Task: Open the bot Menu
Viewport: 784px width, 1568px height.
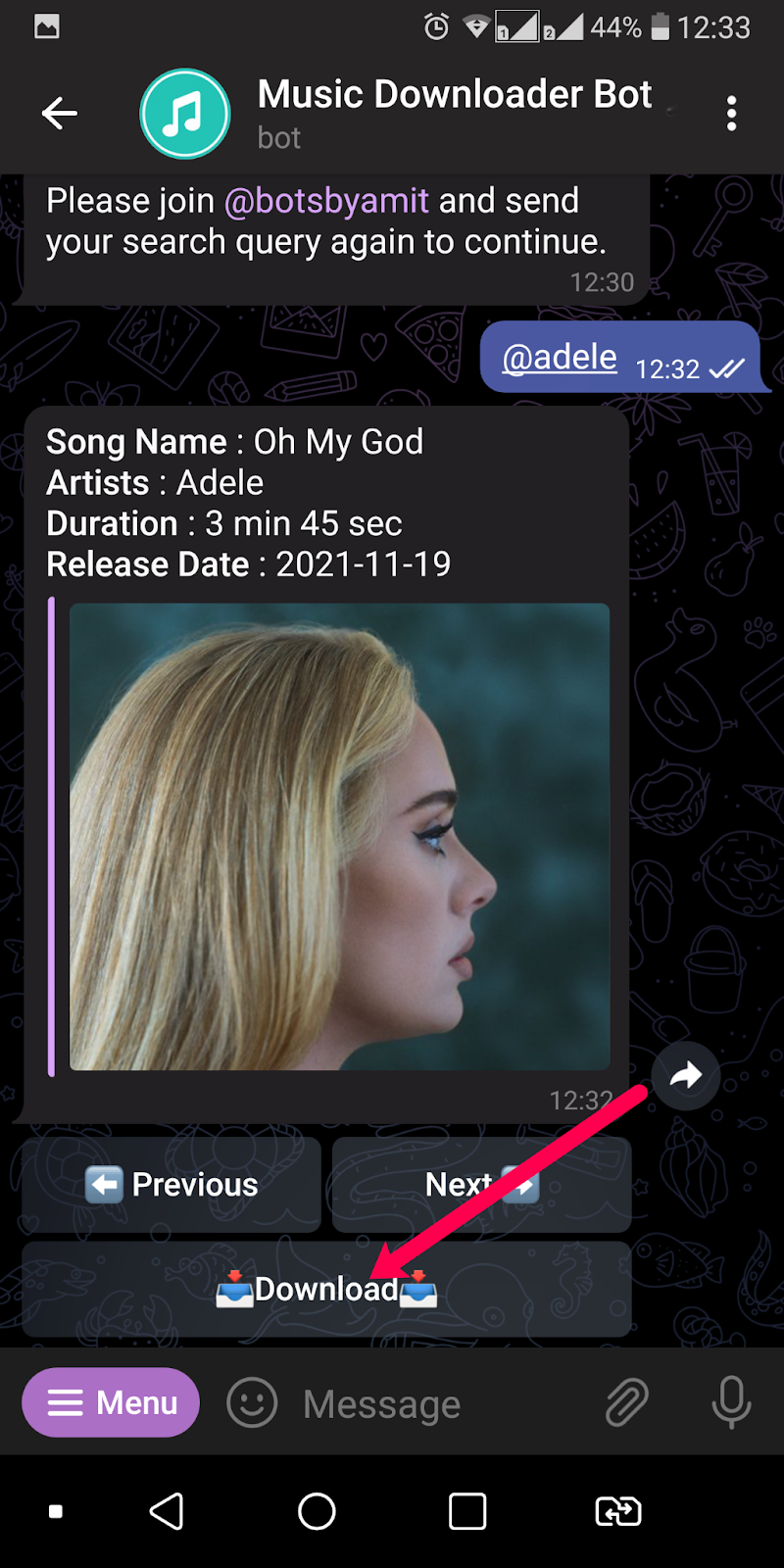Action: click(111, 1402)
